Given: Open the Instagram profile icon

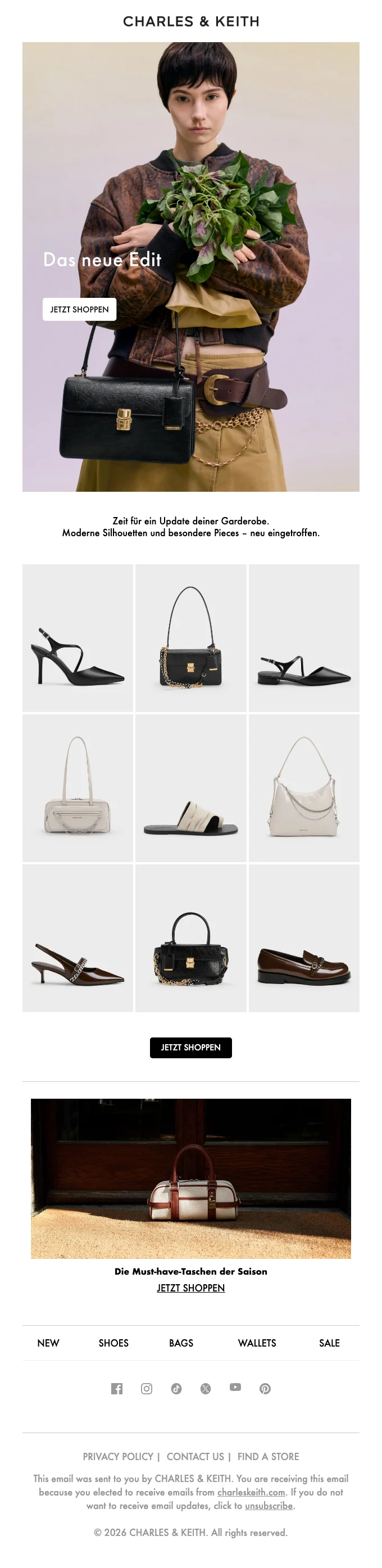Looking at the screenshot, I should [x=147, y=1388].
